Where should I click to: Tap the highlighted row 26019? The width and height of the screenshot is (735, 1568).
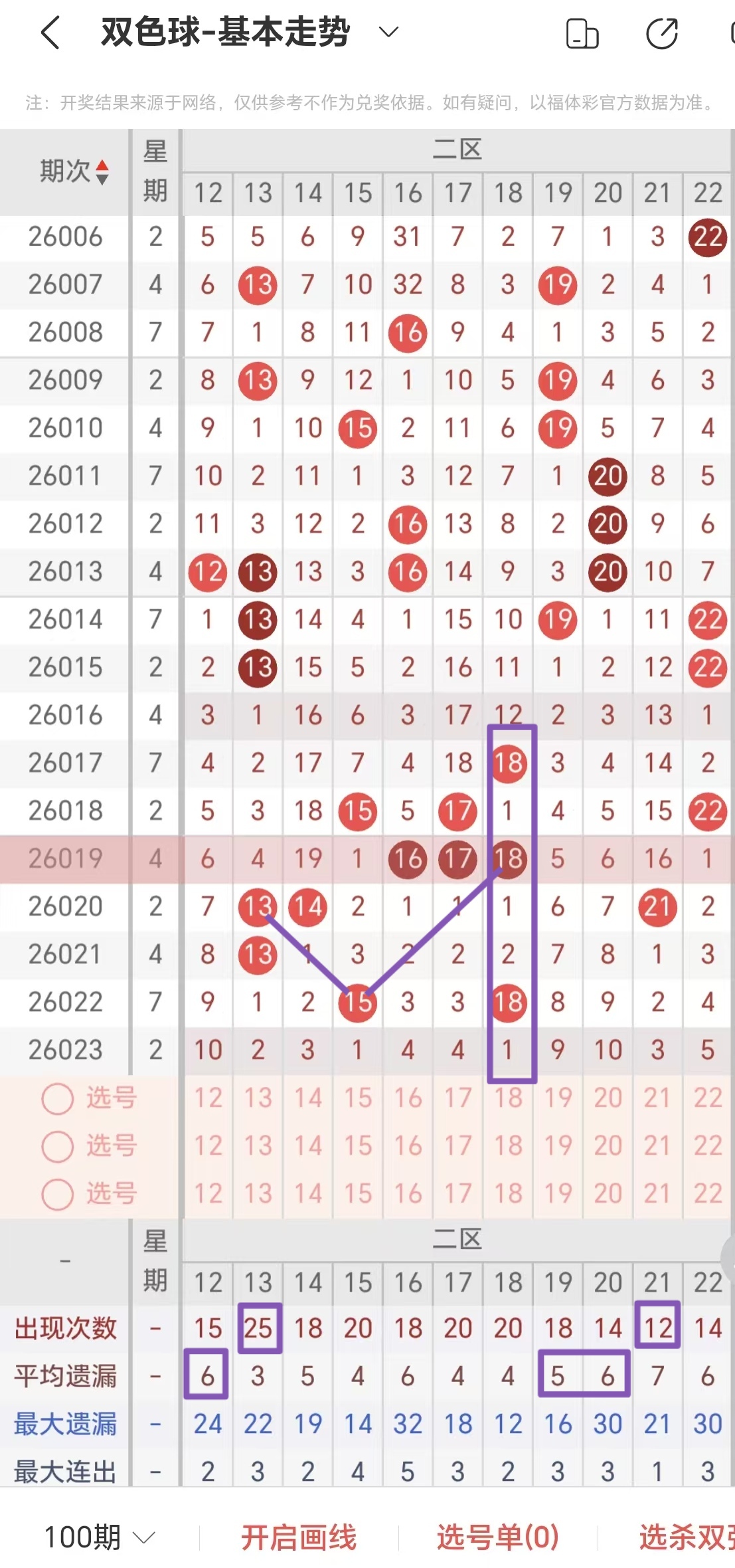click(64, 858)
